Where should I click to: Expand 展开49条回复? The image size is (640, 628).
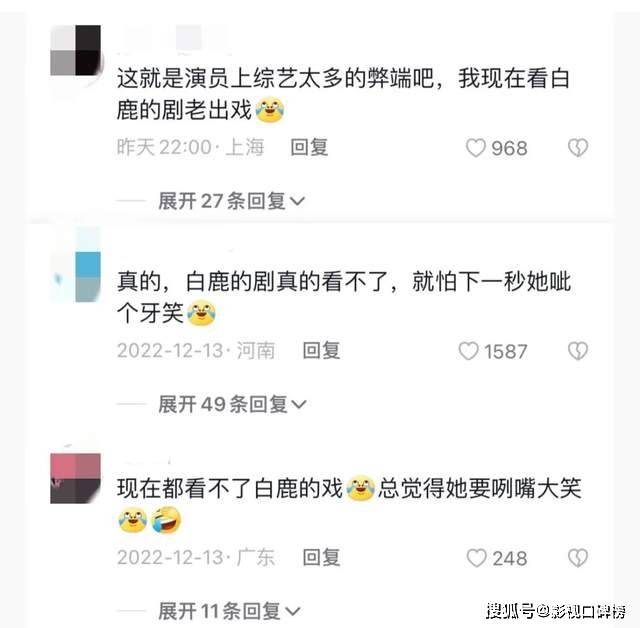pos(231,404)
